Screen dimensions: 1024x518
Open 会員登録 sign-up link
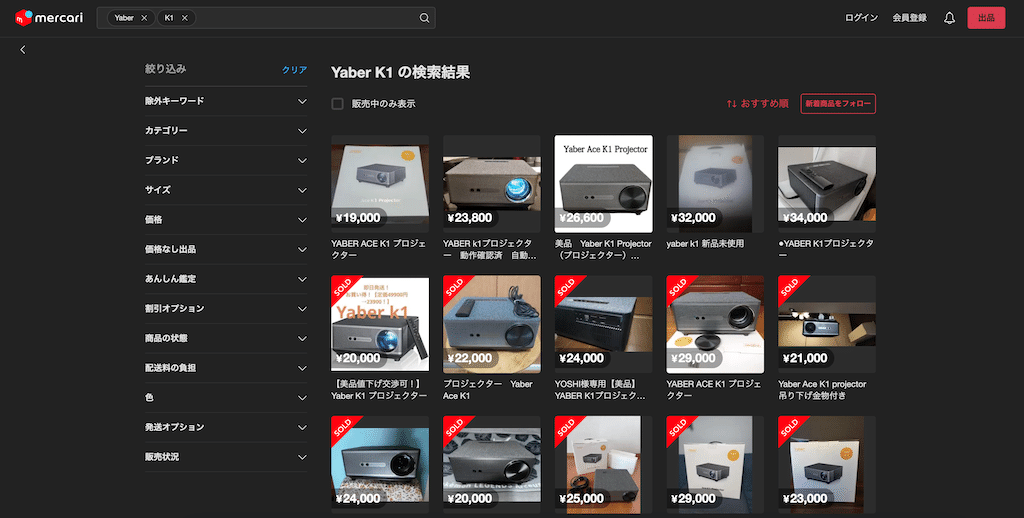[x=909, y=18]
